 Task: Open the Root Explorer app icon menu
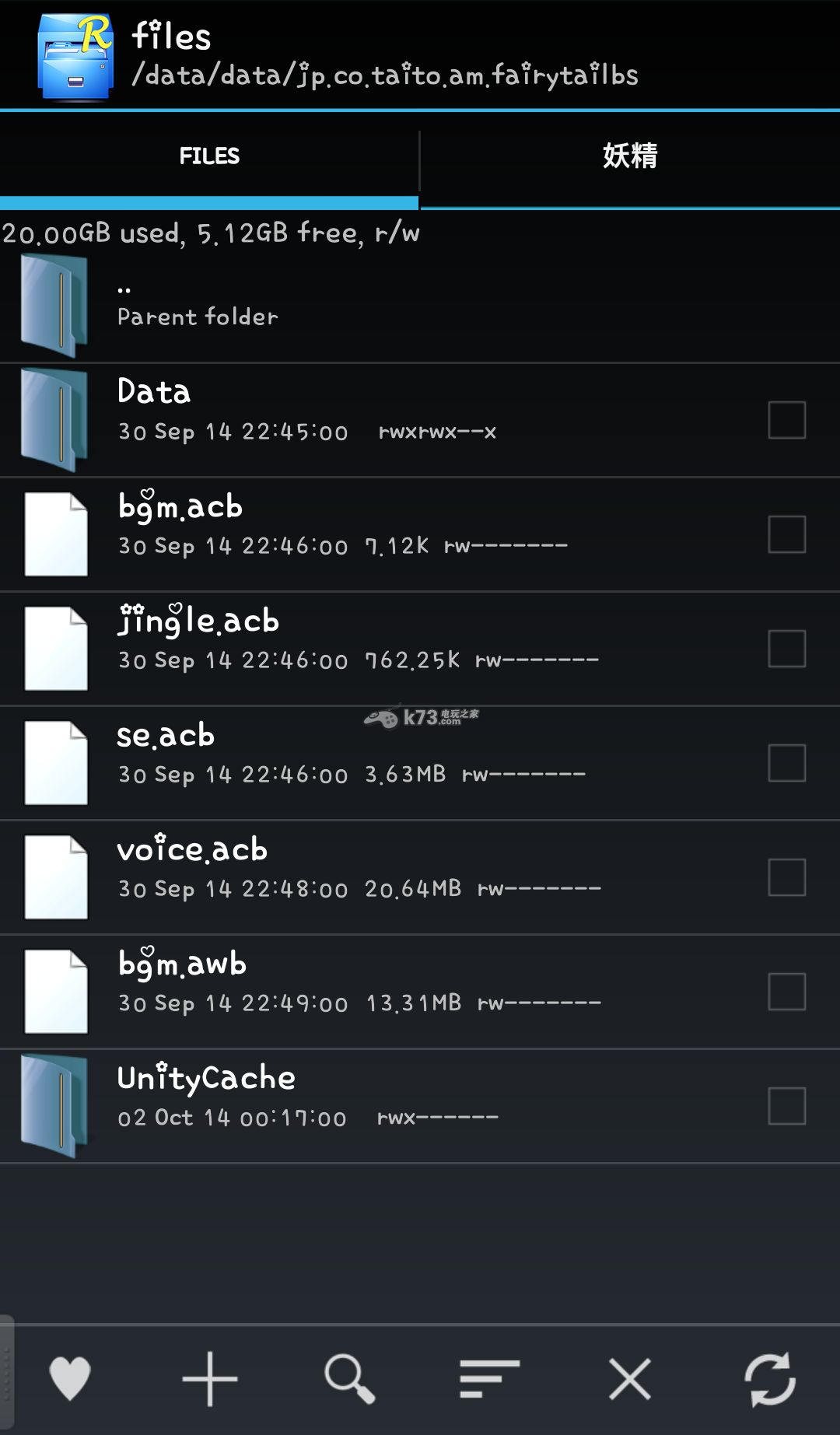pyautogui.click(x=75, y=56)
